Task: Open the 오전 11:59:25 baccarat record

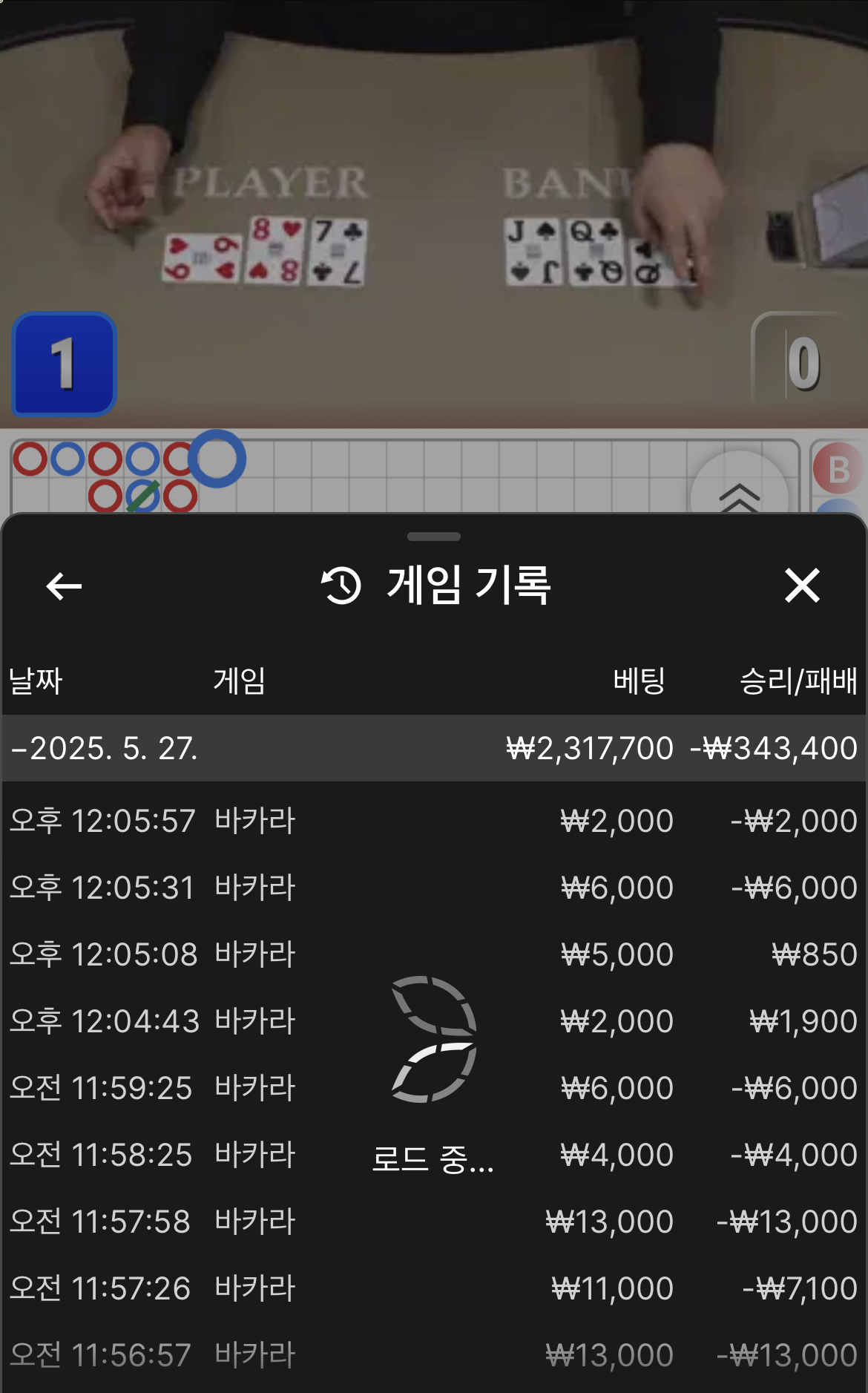Action: coord(433,1088)
